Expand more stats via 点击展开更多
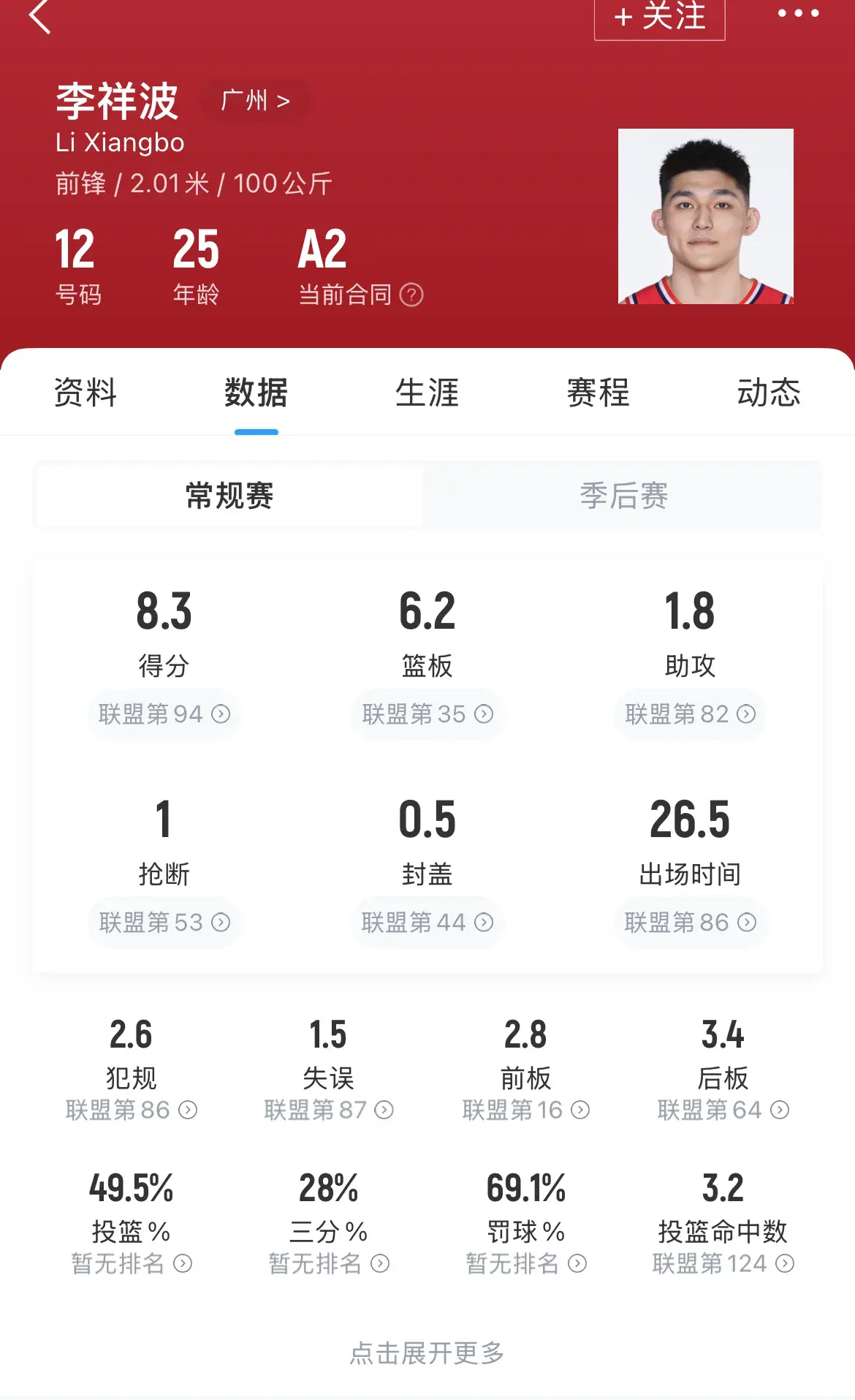The image size is (855, 1400). (427, 1353)
